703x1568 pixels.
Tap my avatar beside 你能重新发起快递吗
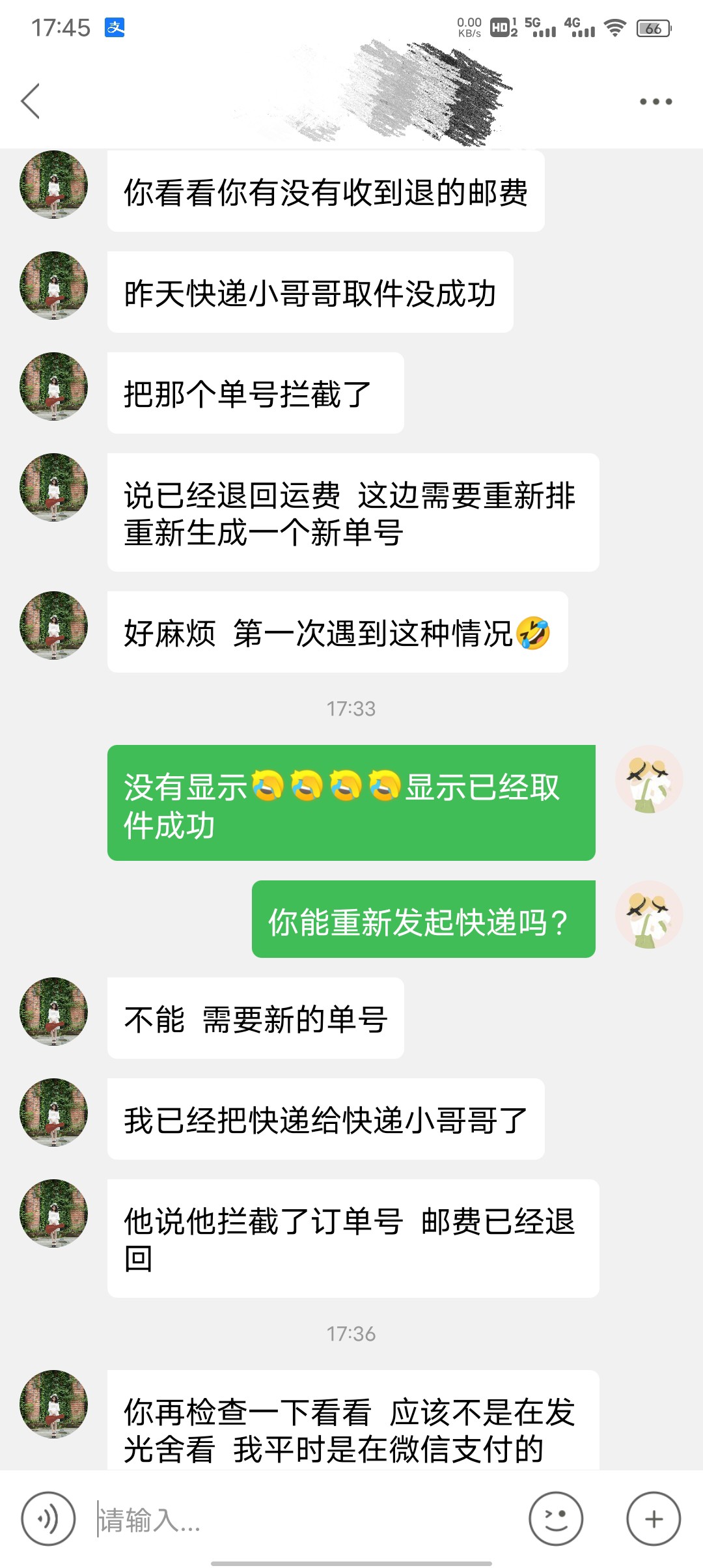coord(648,914)
